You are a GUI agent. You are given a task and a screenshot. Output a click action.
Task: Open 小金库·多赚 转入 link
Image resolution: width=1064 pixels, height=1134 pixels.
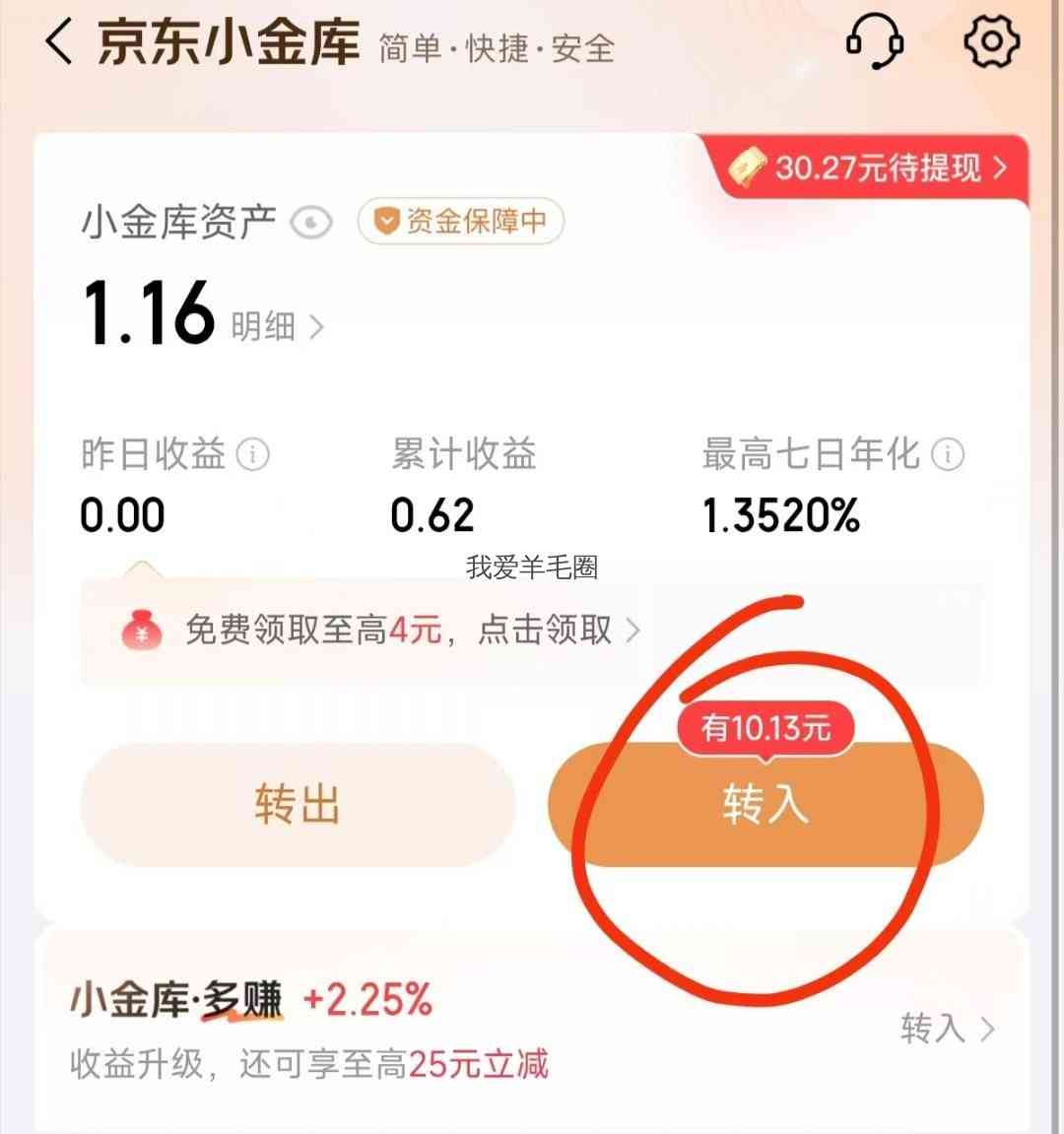pyautogui.click(x=947, y=1029)
